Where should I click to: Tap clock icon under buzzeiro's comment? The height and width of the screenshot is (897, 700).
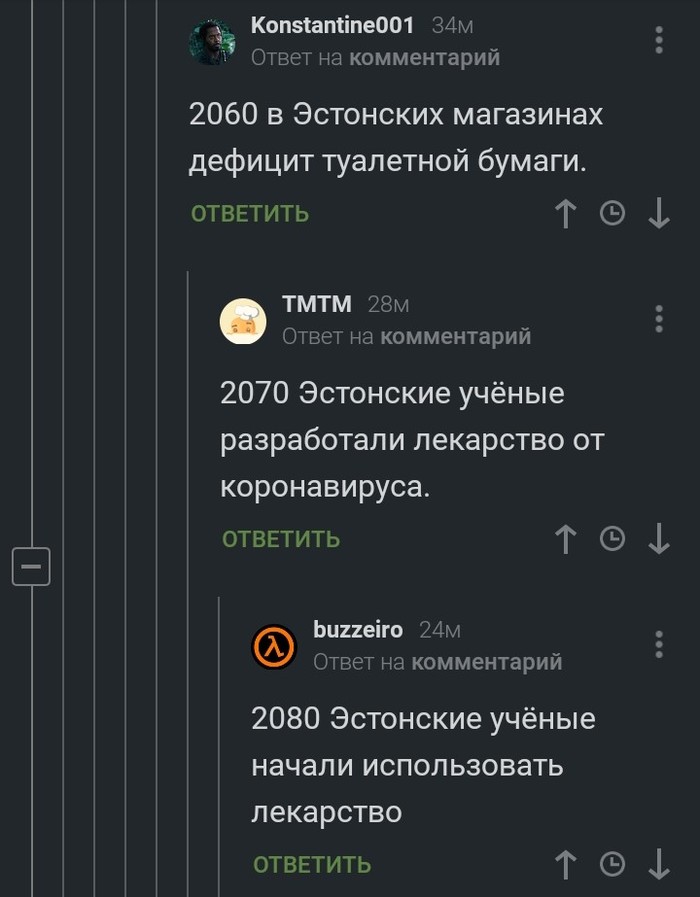(612, 865)
